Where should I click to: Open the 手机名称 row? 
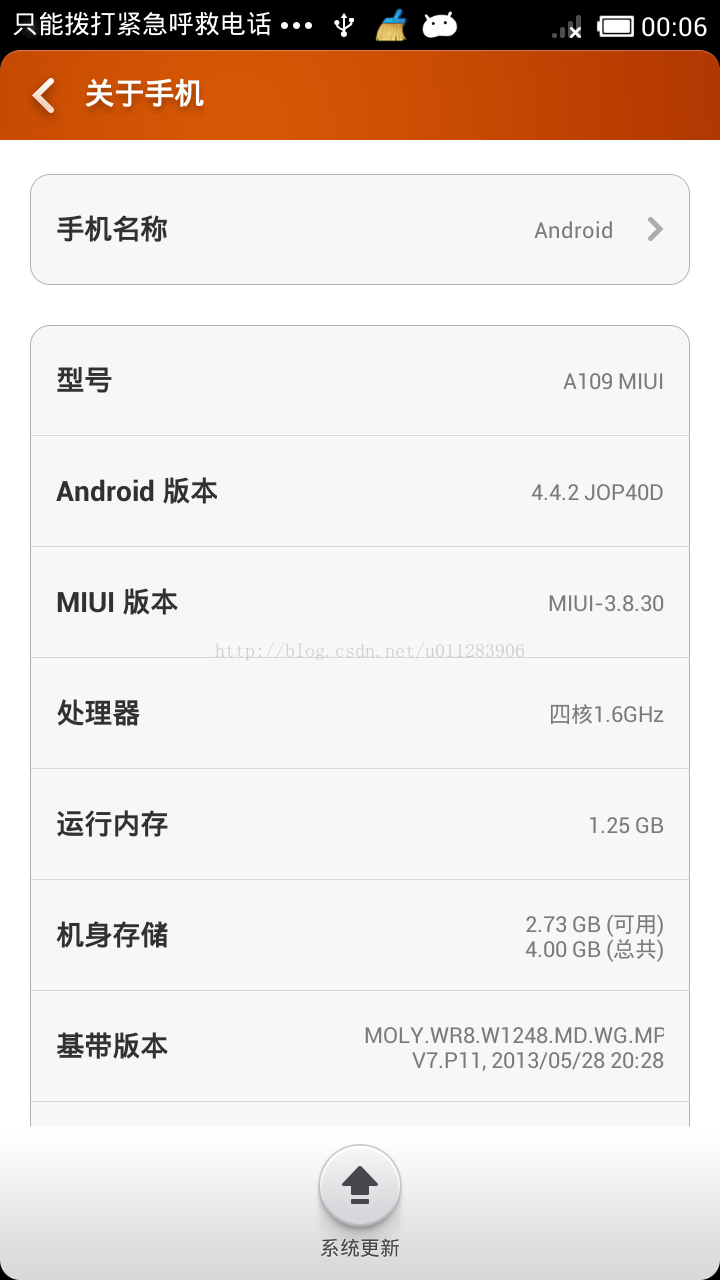point(360,230)
